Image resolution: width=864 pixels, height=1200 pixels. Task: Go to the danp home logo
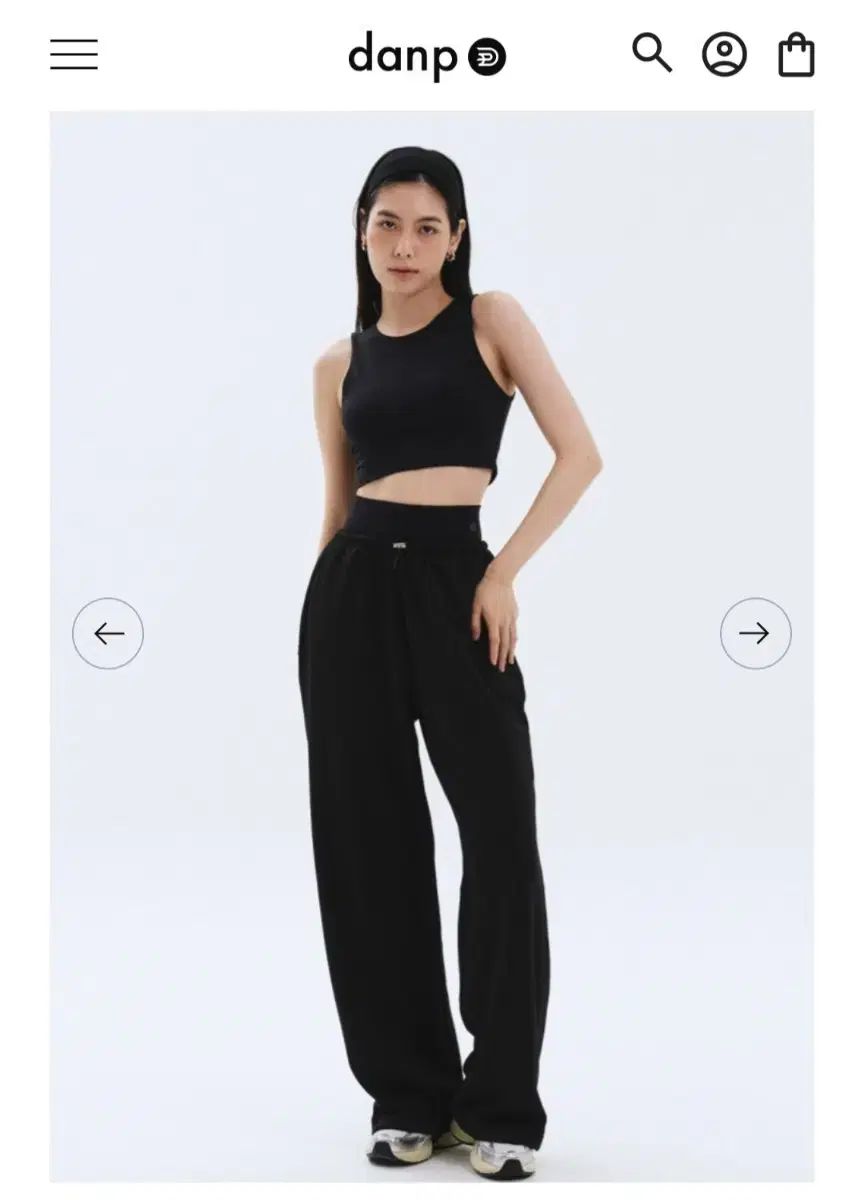pos(427,56)
